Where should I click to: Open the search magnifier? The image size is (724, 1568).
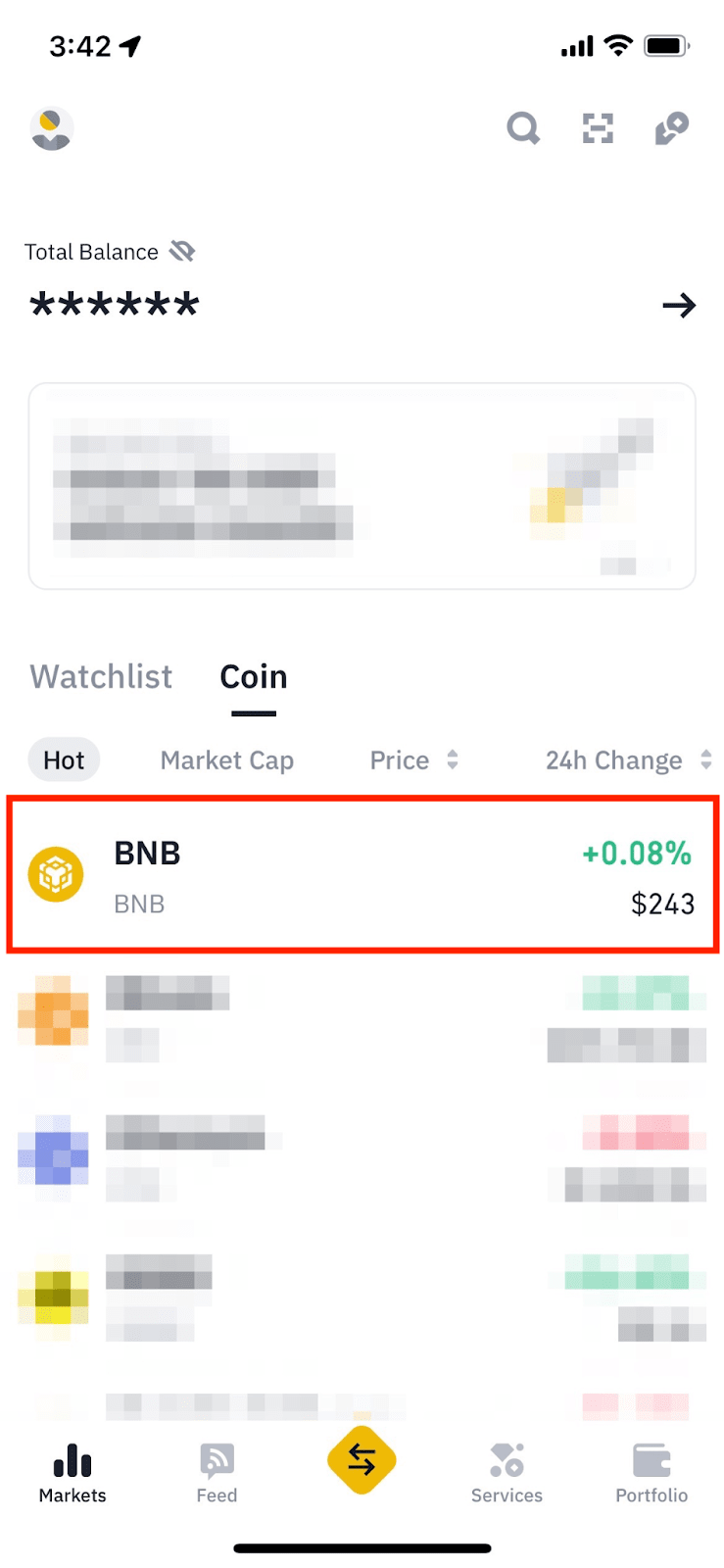coord(523,128)
